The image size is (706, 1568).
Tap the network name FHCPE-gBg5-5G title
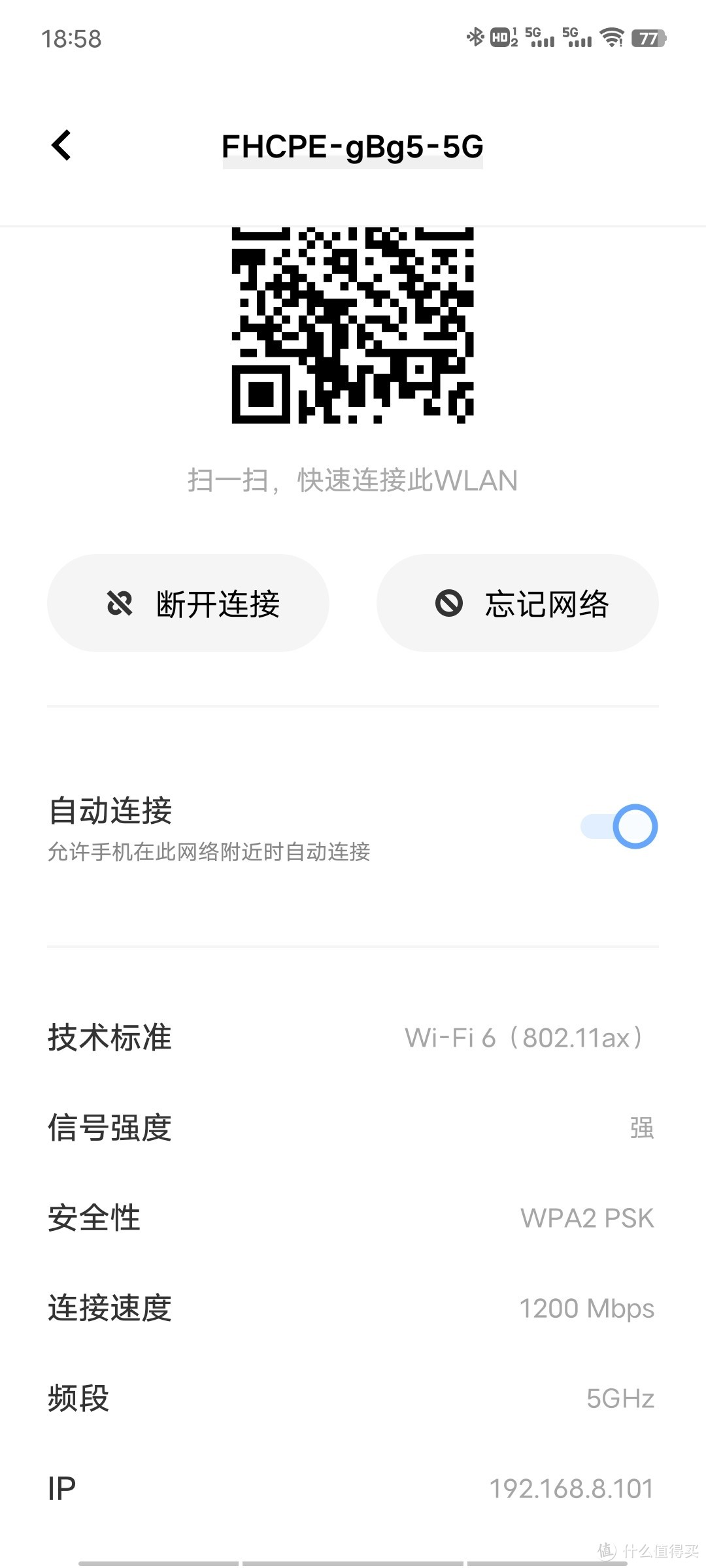353,147
